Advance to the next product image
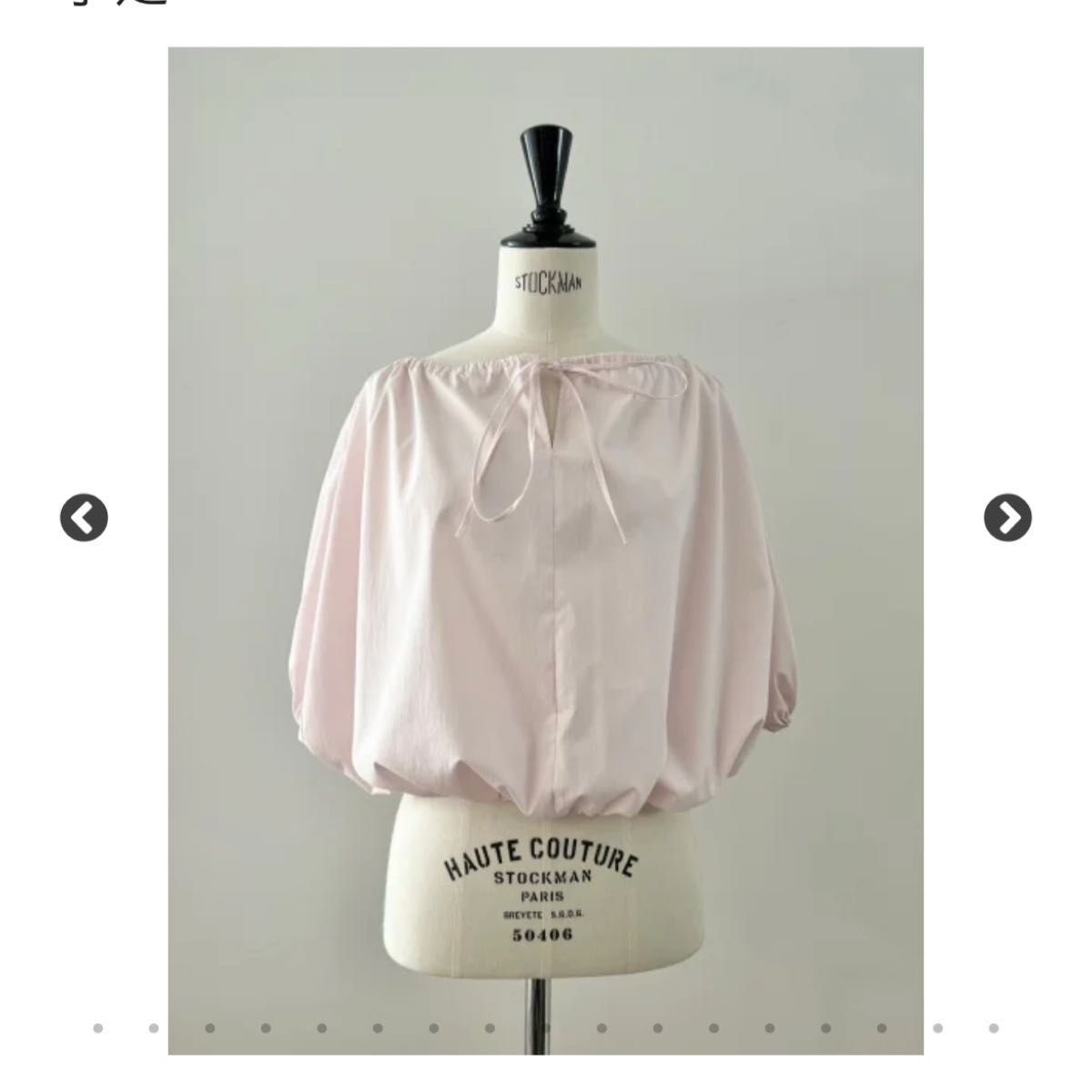The height and width of the screenshot is (1092, 1092). [x=1007, y=519]
